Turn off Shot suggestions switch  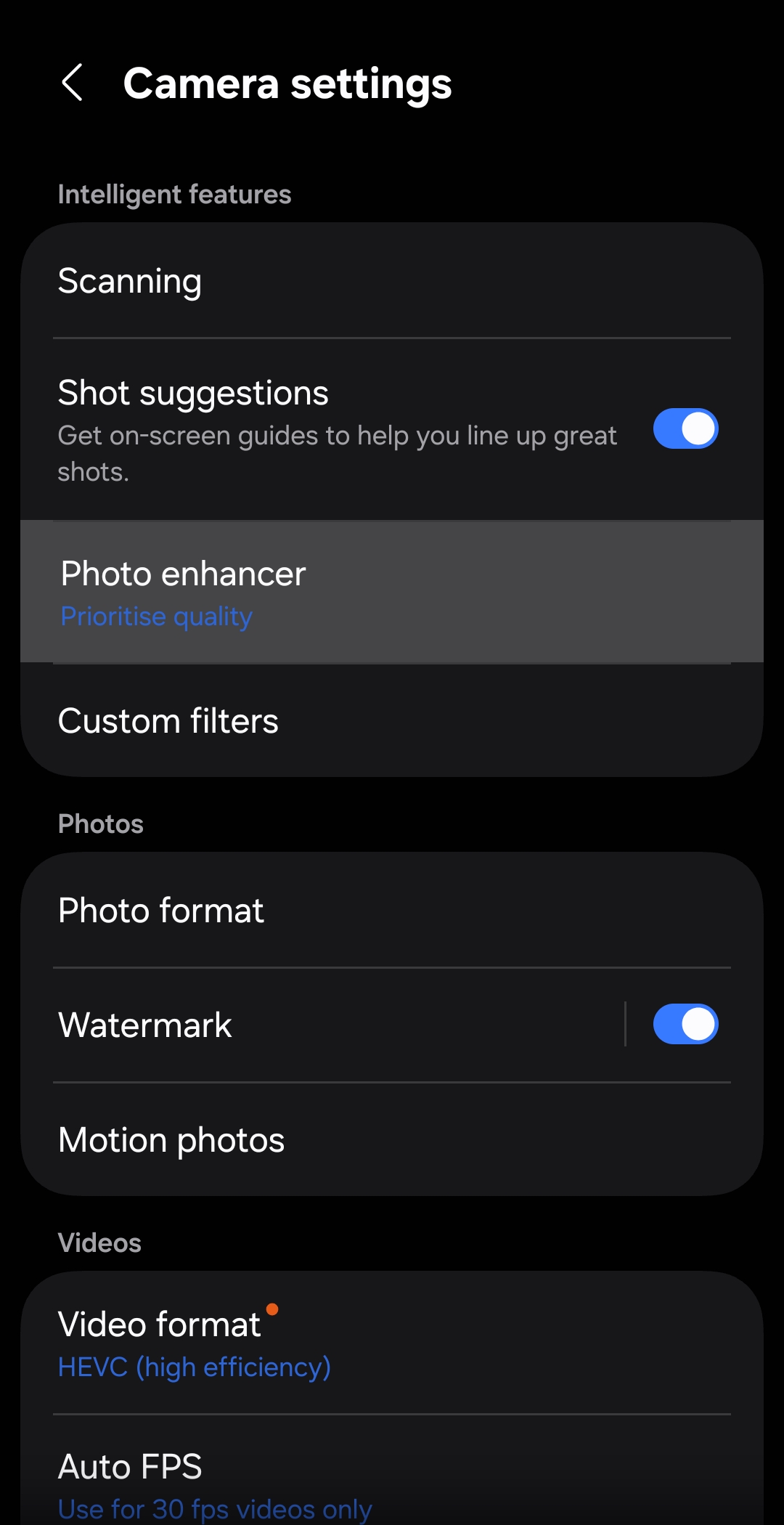[685, 429]
